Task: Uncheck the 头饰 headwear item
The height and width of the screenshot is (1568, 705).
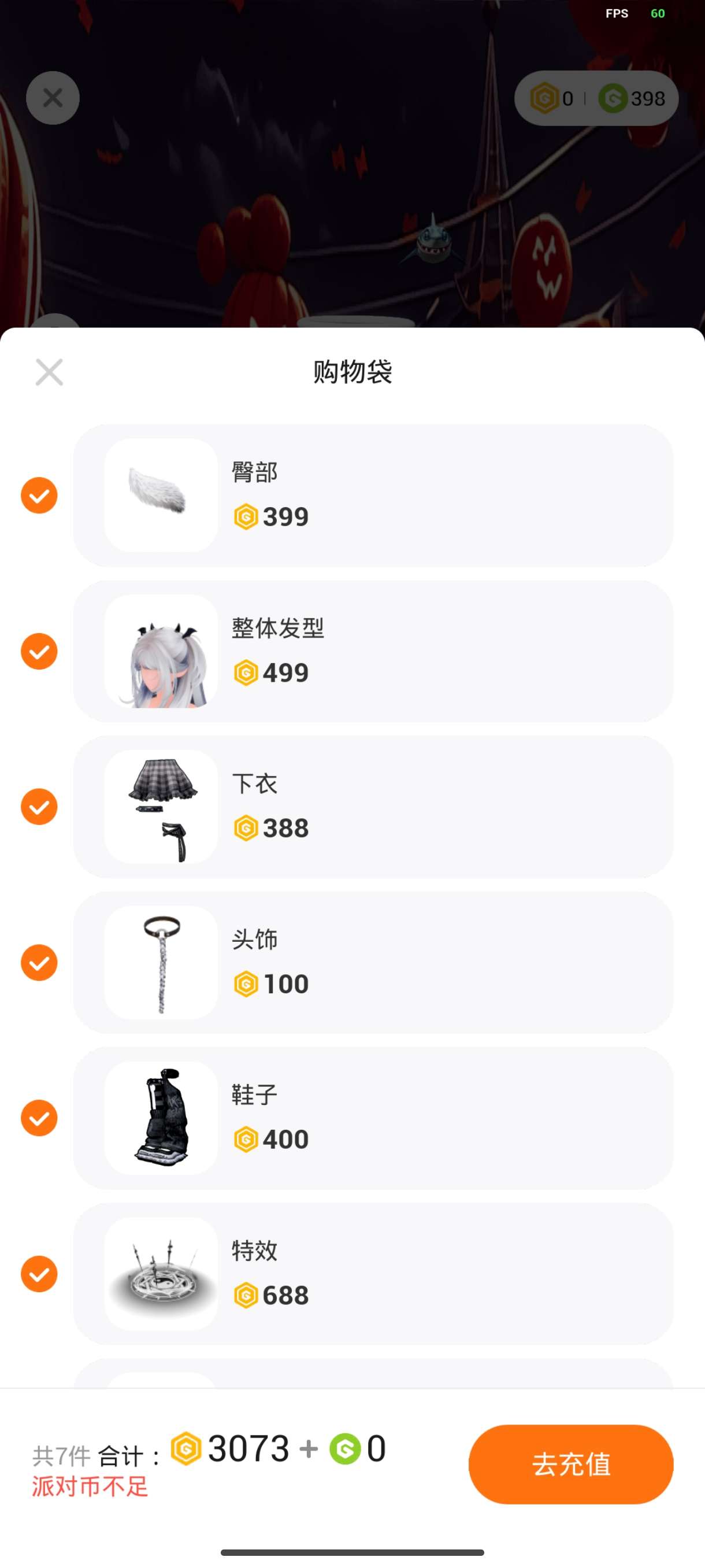Action: click(x=39, y=962)
